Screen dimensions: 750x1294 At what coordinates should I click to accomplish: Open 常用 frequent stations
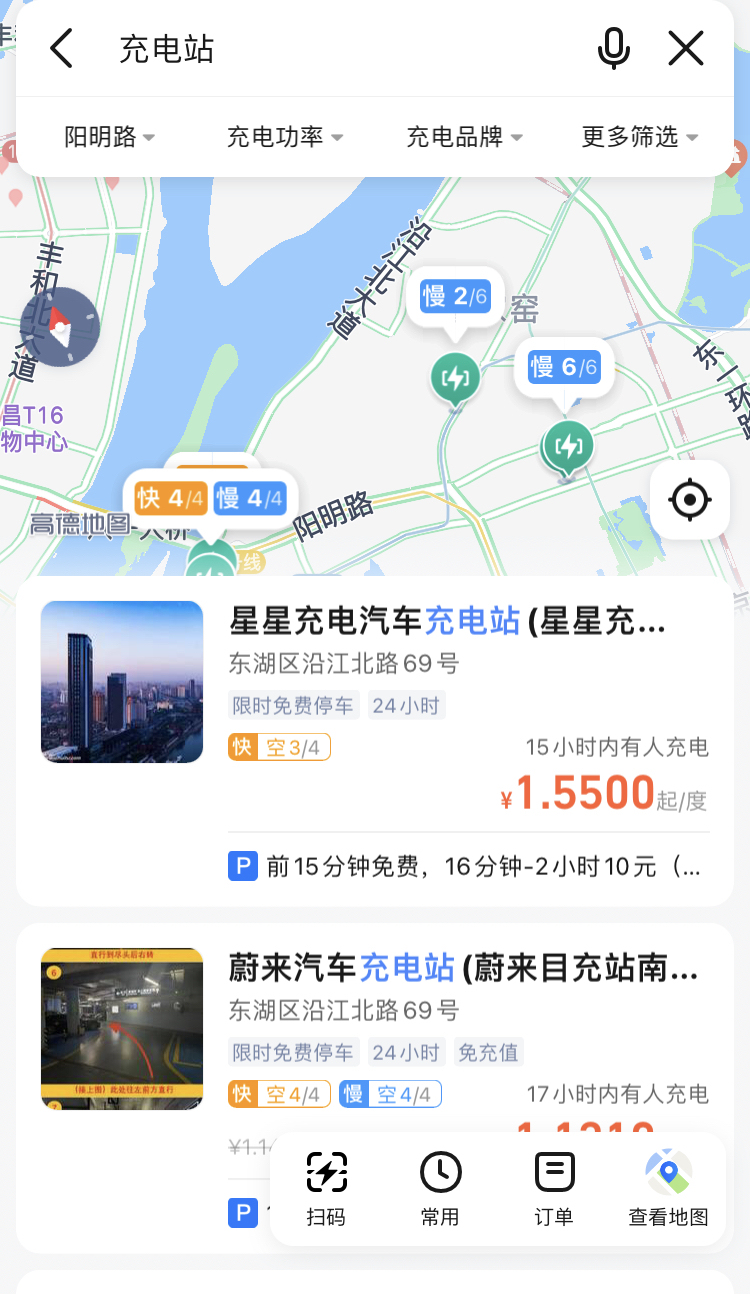click(x=440, y=1189)
